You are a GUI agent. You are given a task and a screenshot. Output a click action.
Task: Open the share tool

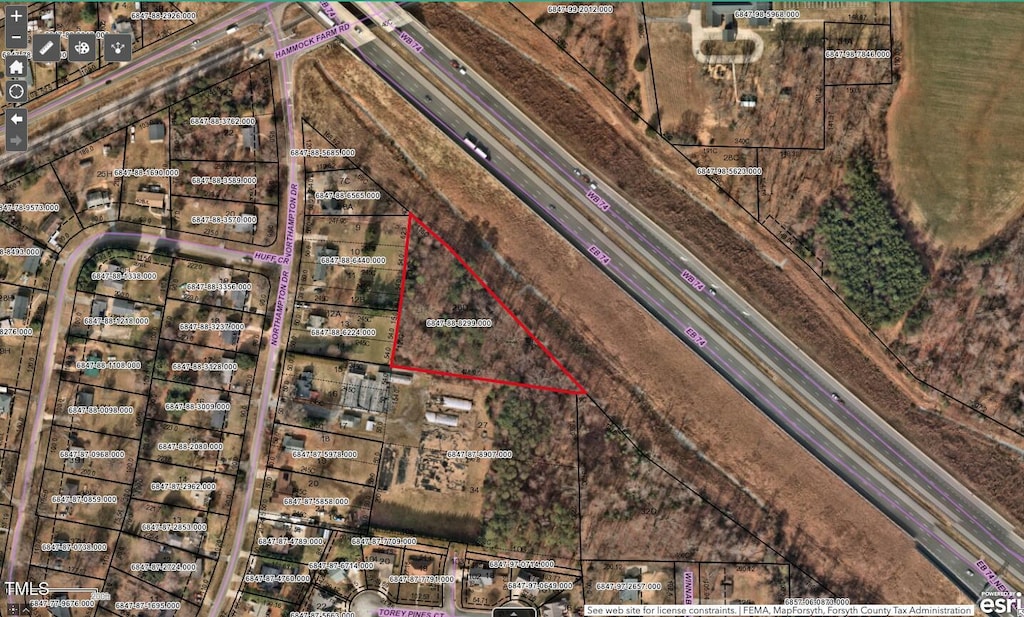coord(118,47)
